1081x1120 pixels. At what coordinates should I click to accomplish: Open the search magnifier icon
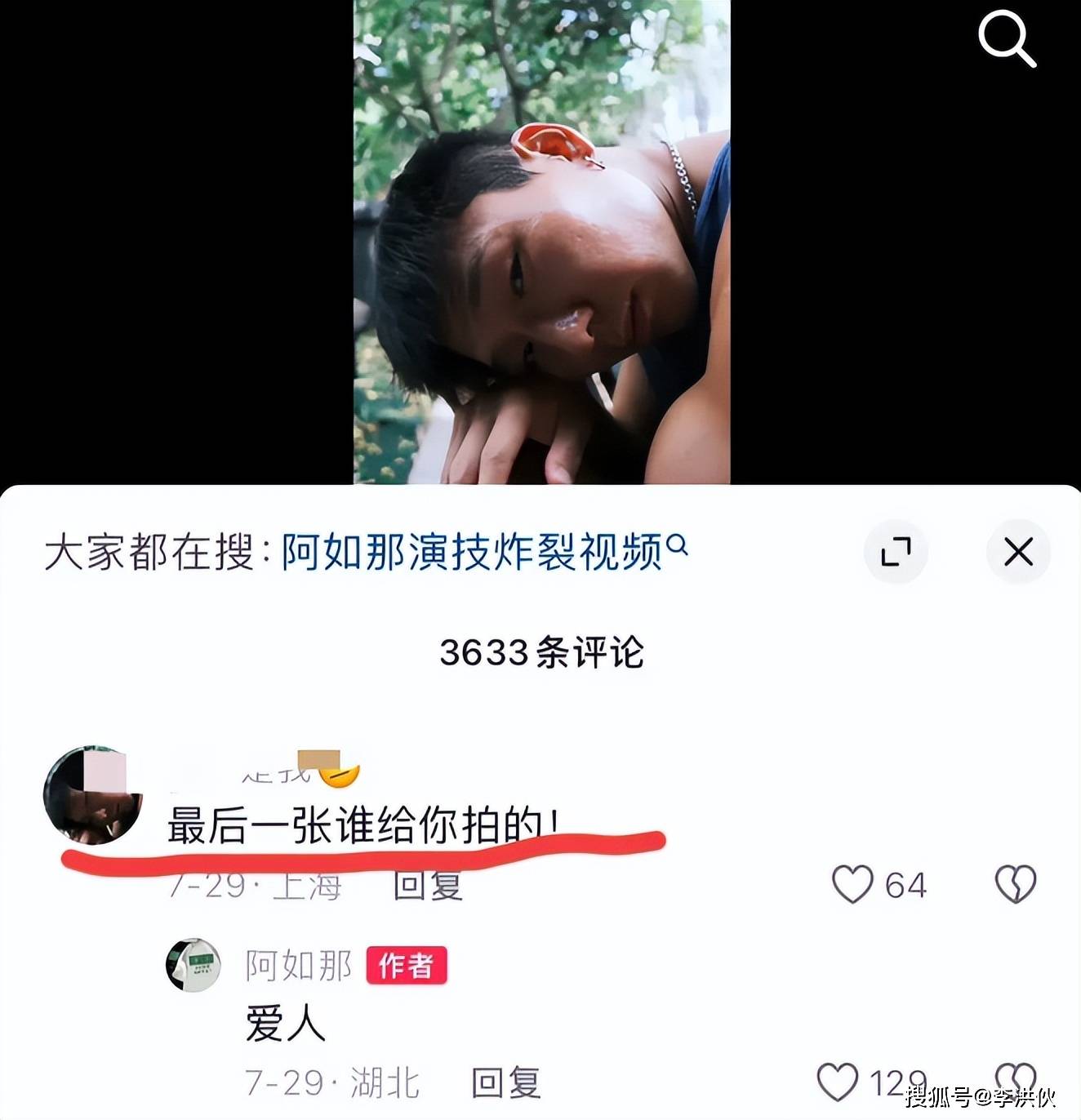click(x=1006, y=39)
